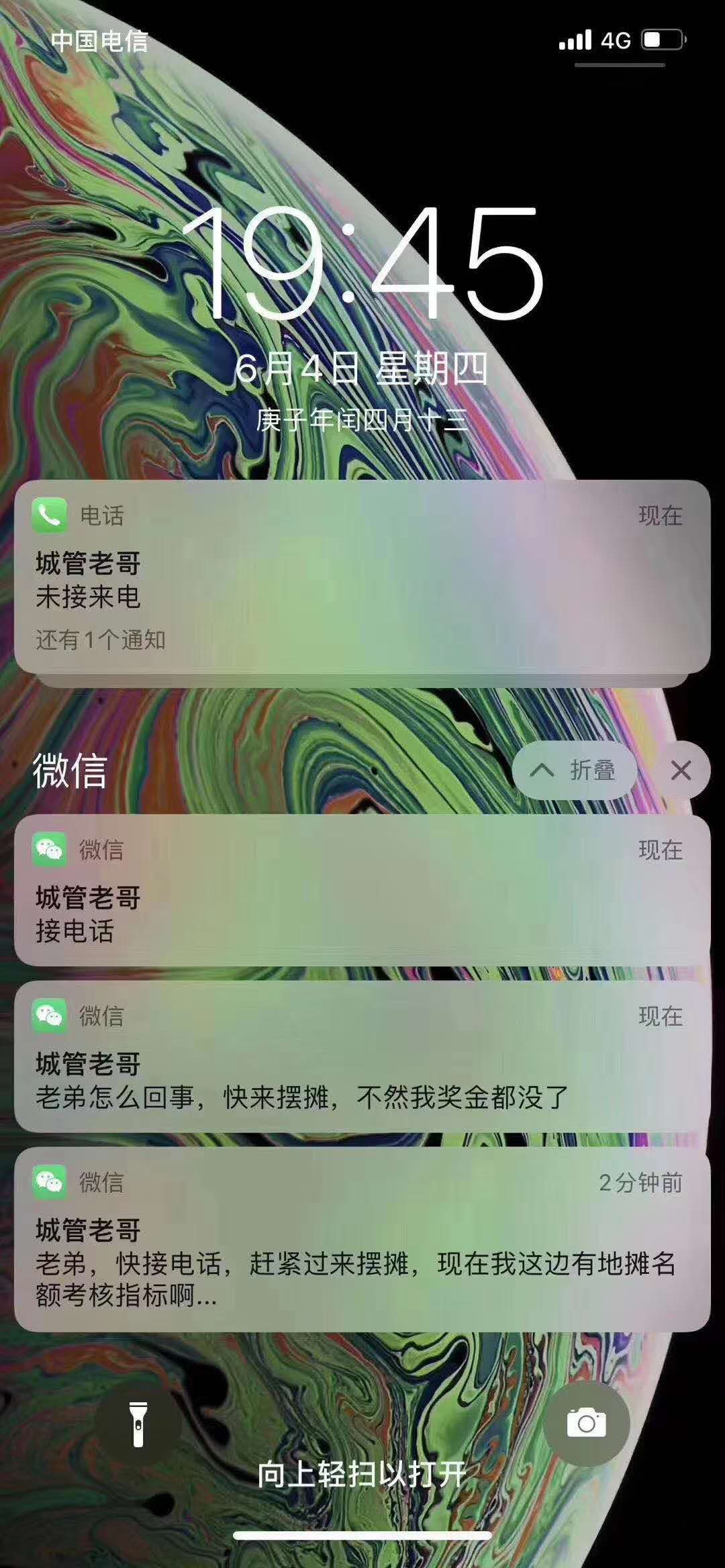Screen dimensions: 725x1568
Task: Open the 微信 message about 奖金都没了
Action: (362, 1056)
